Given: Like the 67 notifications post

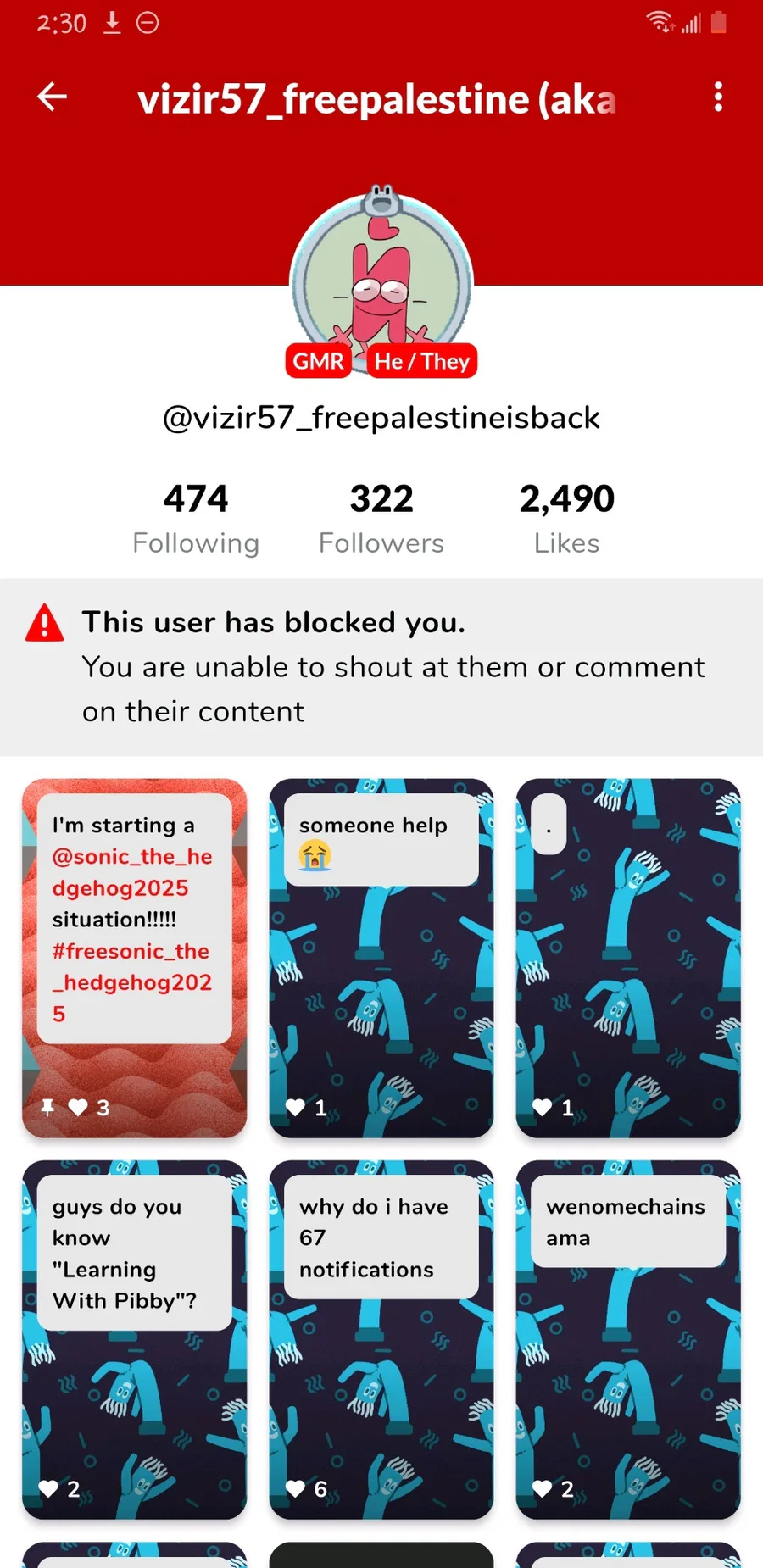Looking at the screenshot, I should click(295, 1488).
